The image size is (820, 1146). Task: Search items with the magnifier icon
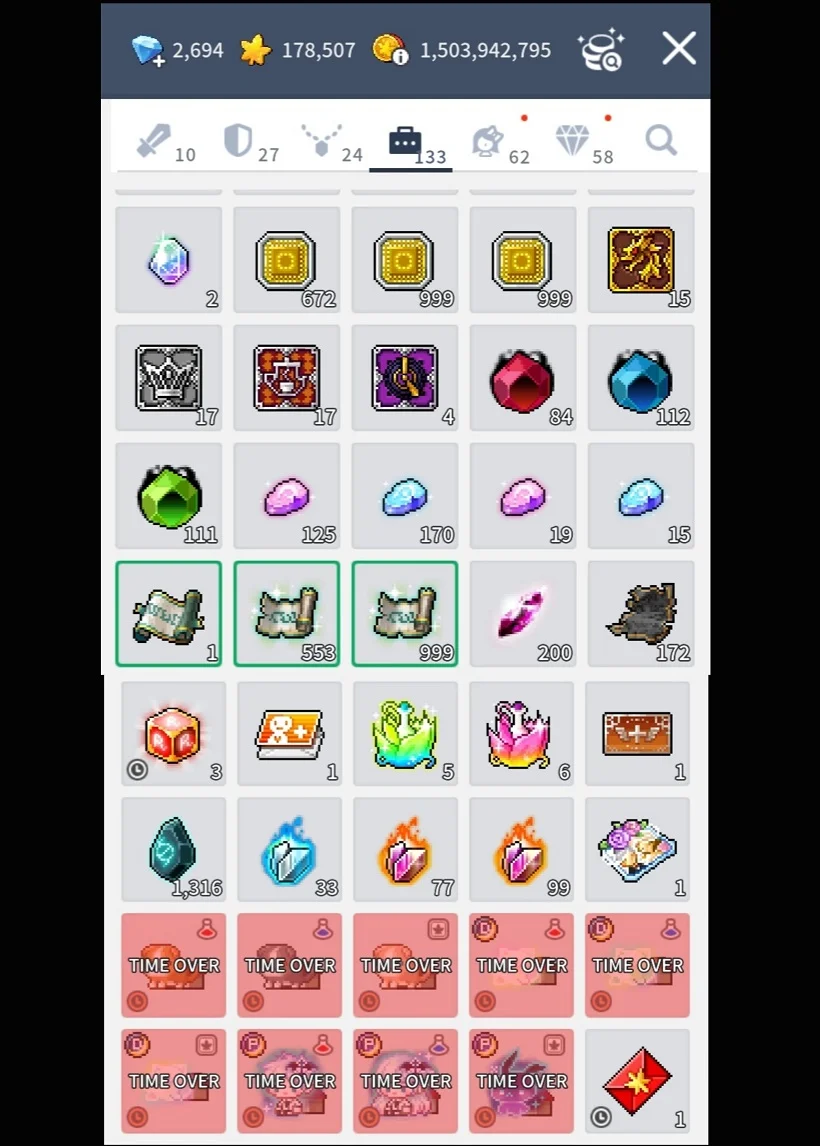pos(661,141)
